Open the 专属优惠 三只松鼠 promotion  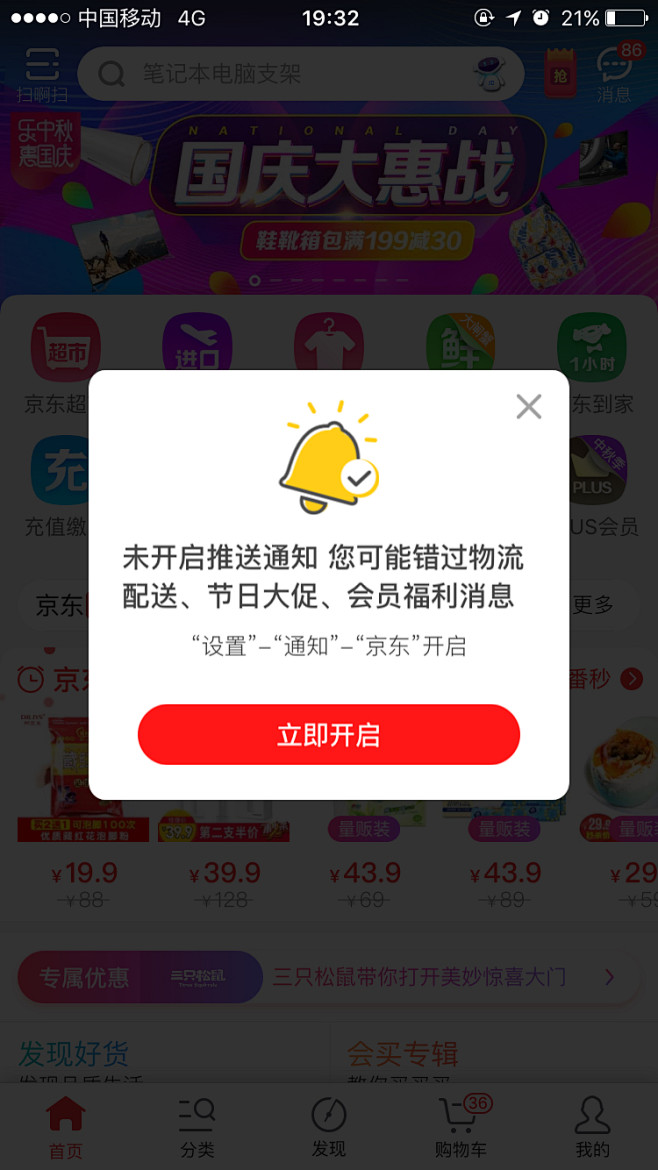pyautogui.click(x=328, y=977)
